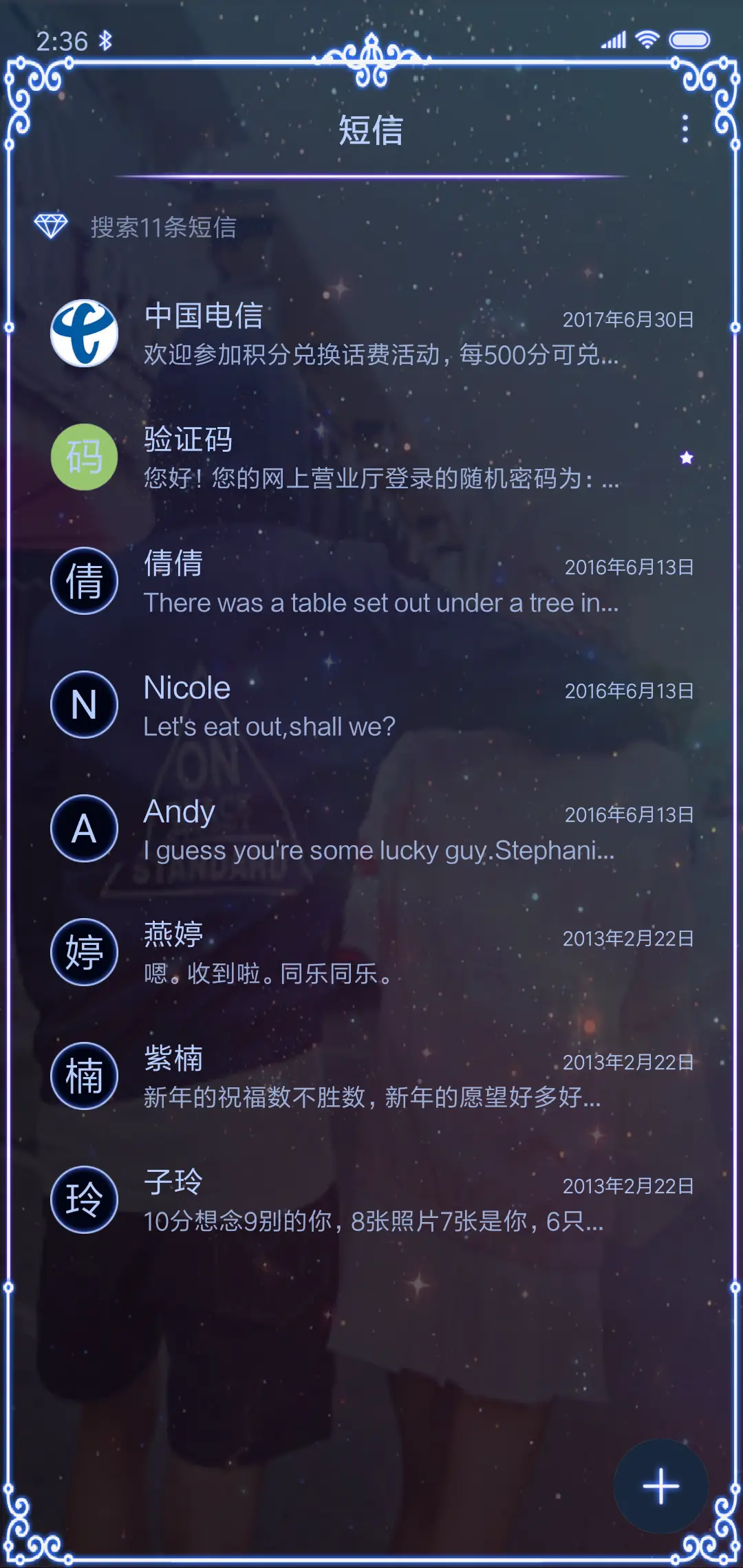Screen dimensions: 743x1568
Task: Tap the 子玲 avatar icon
Action: (85, 1198)
